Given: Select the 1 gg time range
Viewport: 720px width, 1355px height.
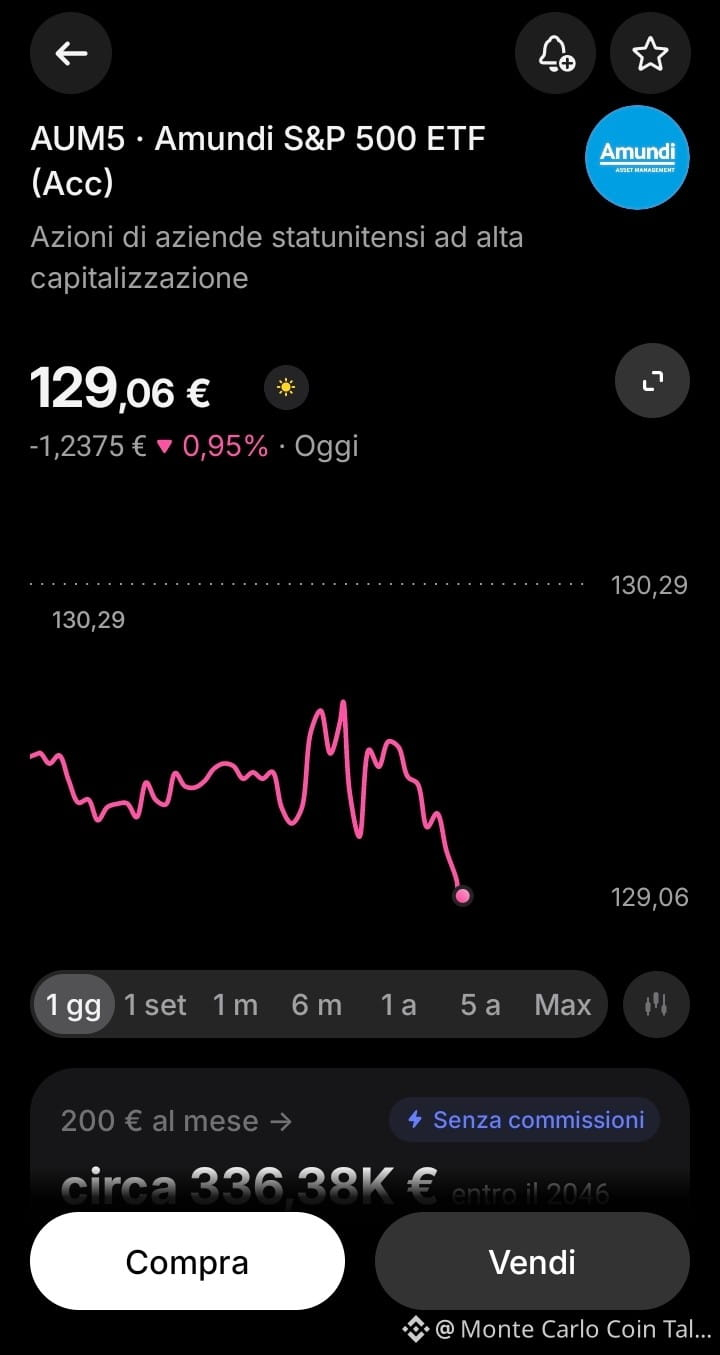Looking at the screenshot, I should pos(75,1005).
